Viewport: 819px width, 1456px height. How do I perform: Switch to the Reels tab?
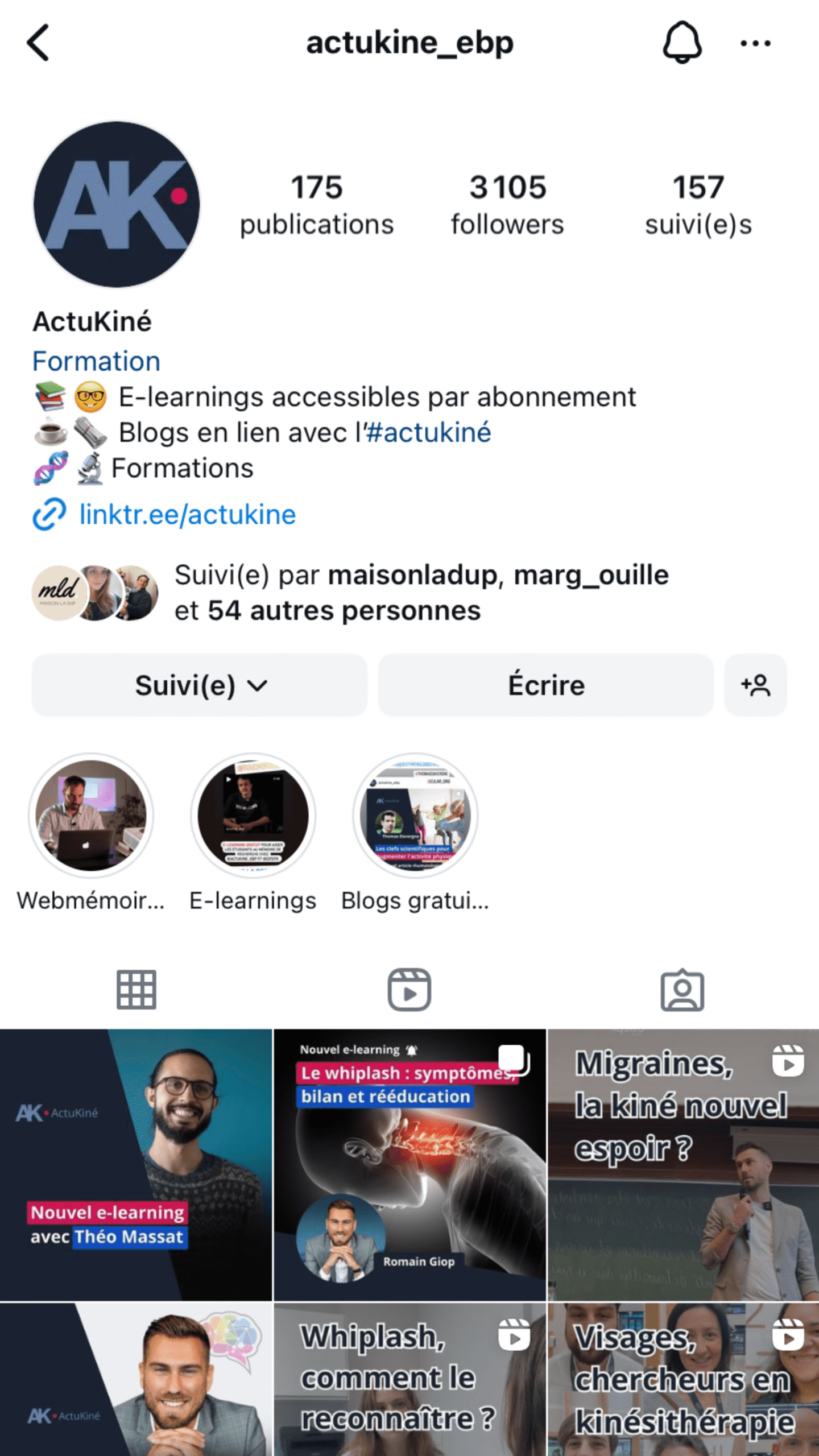(x=409, y=990)
